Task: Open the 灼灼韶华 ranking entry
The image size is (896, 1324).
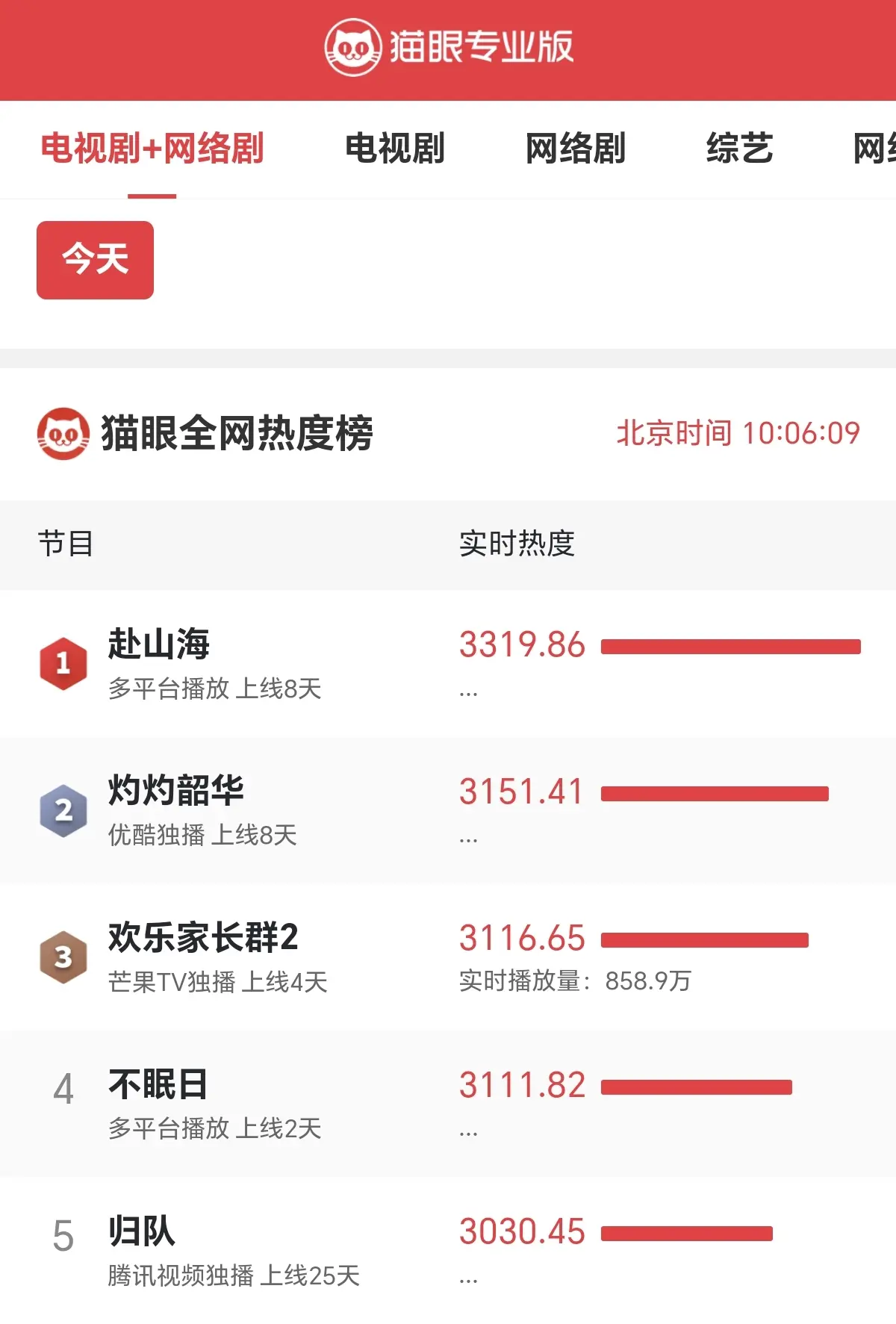Action: click(x=175, y=791)
